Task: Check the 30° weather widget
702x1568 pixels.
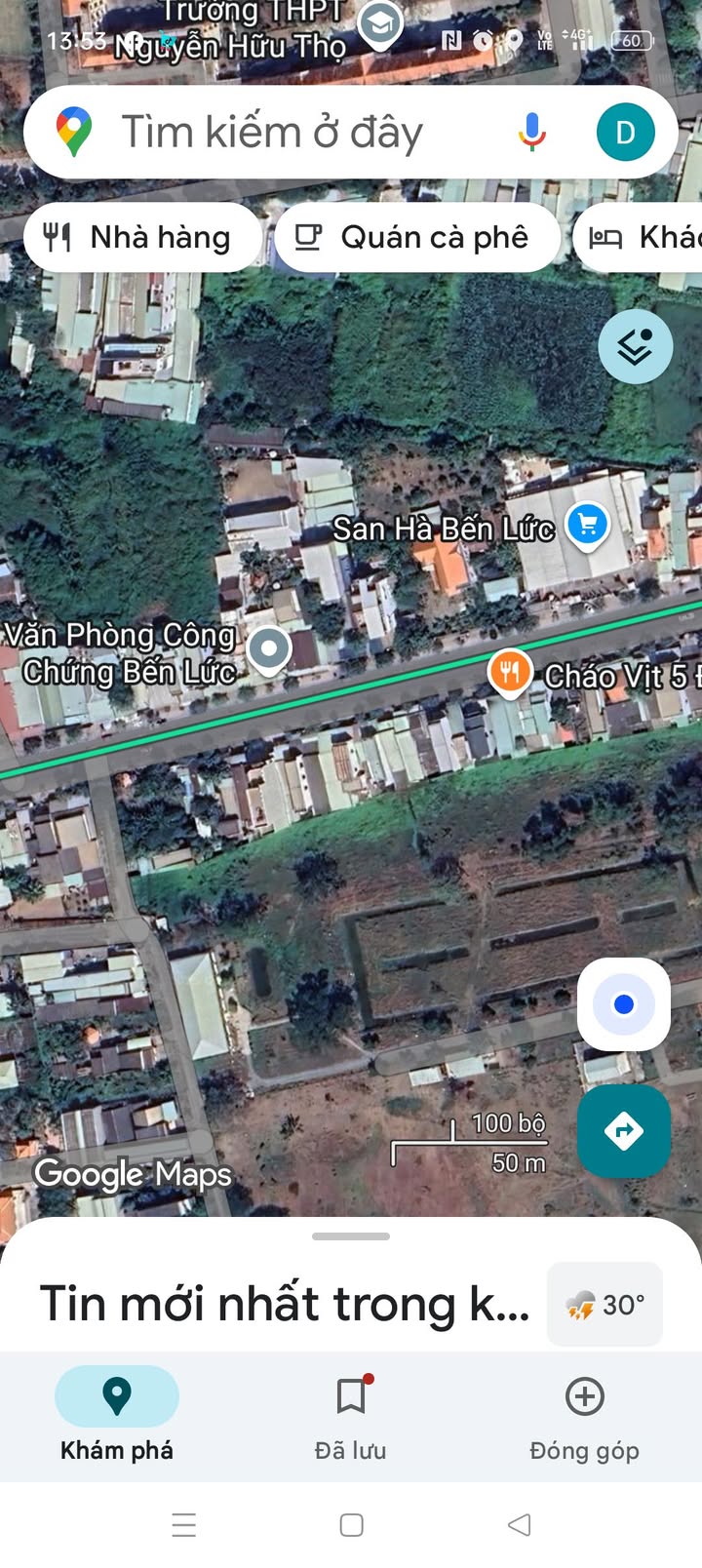Action: [x=605, y=1305]
